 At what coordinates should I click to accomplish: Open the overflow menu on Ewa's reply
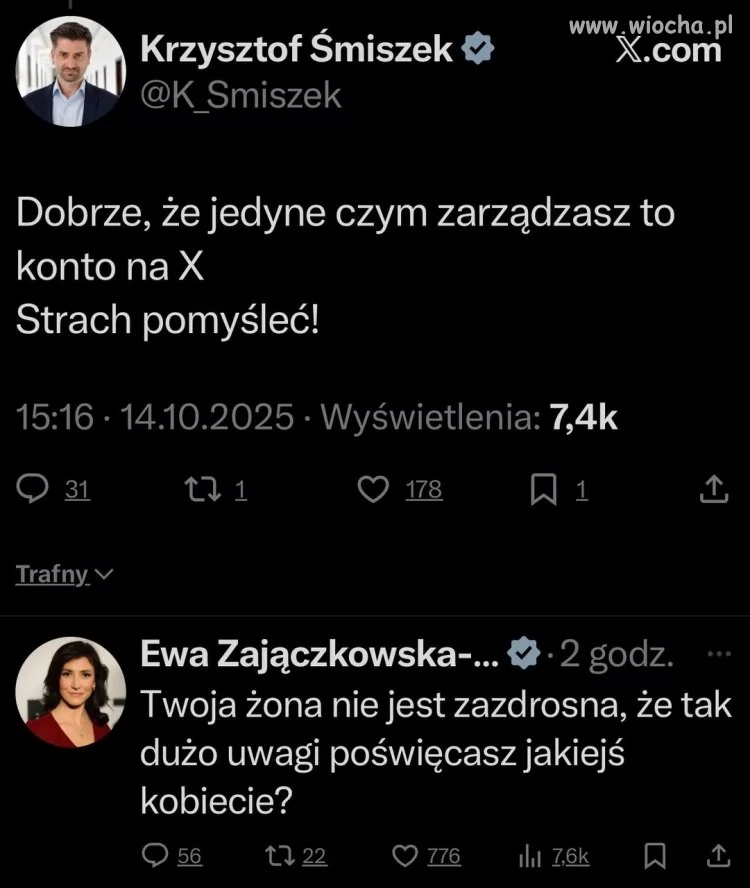718,655
